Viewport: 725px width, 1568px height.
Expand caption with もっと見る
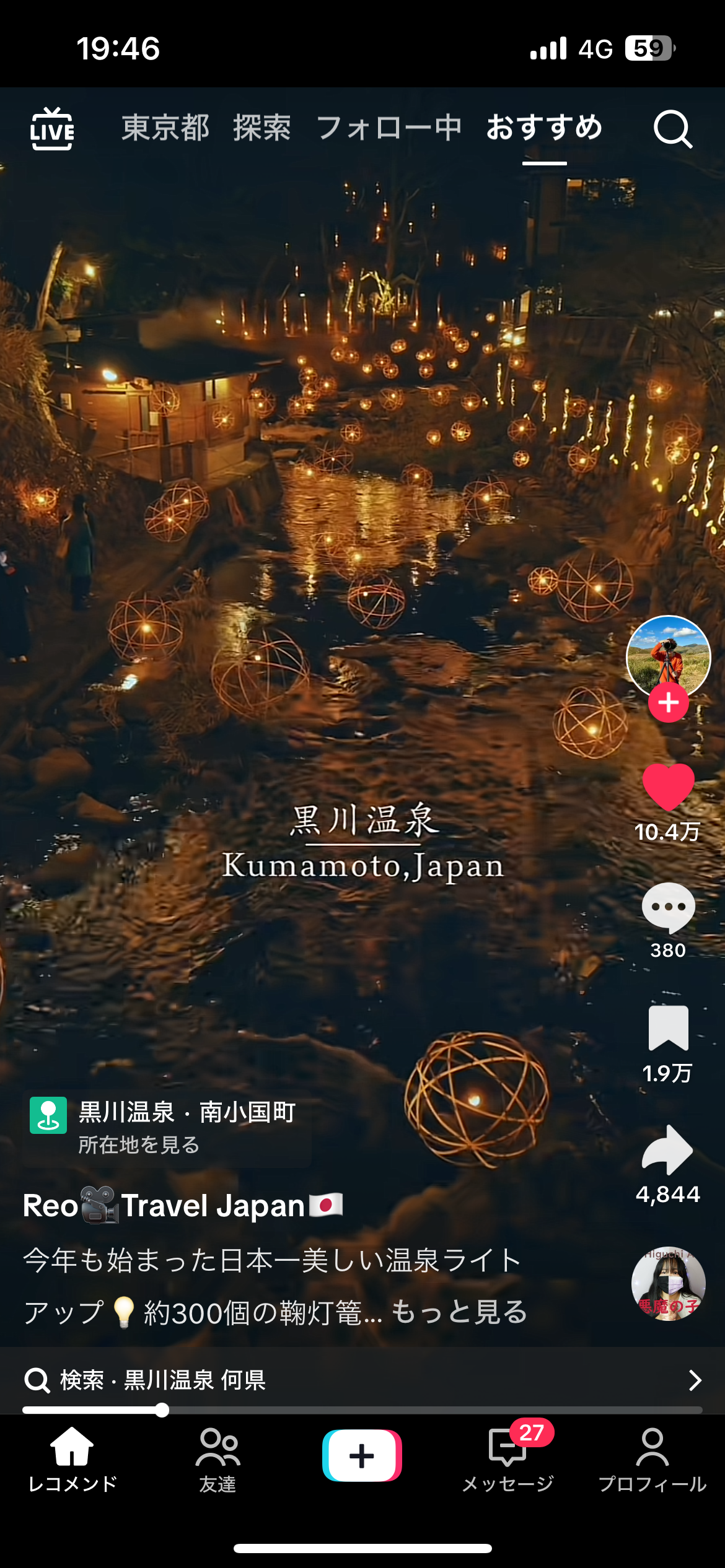pos(459,1312)
